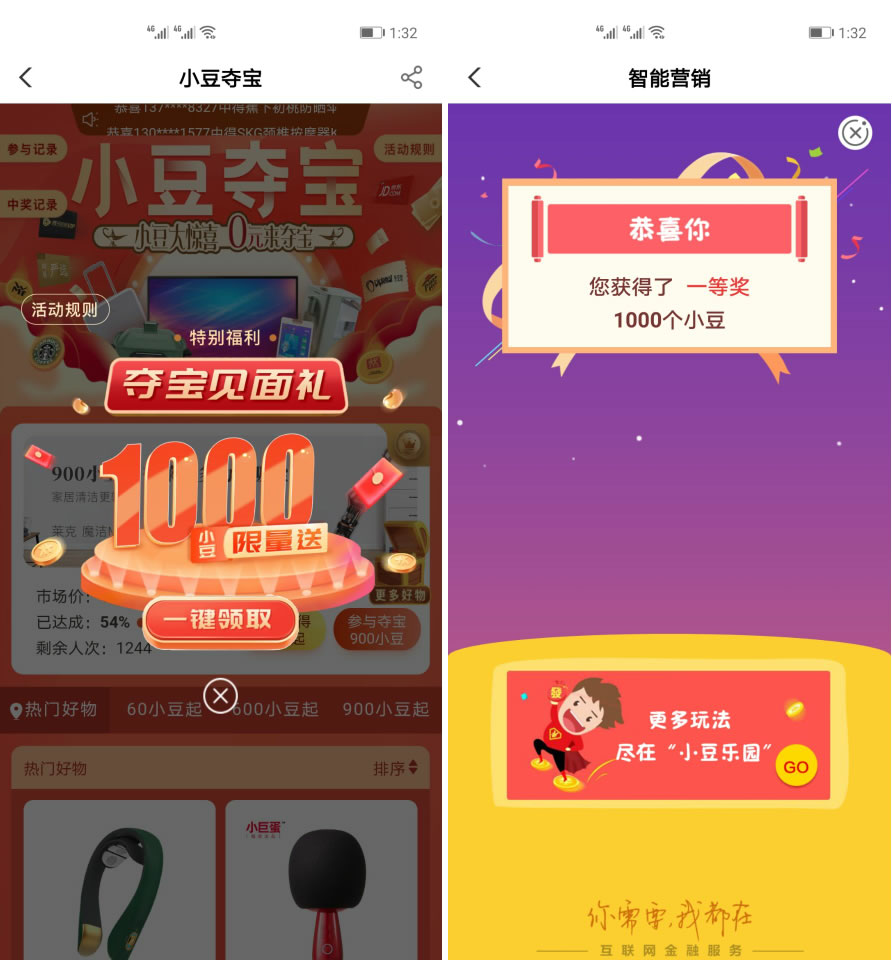Claim the 1000 小豆 with 一键领取

point(219,620)
